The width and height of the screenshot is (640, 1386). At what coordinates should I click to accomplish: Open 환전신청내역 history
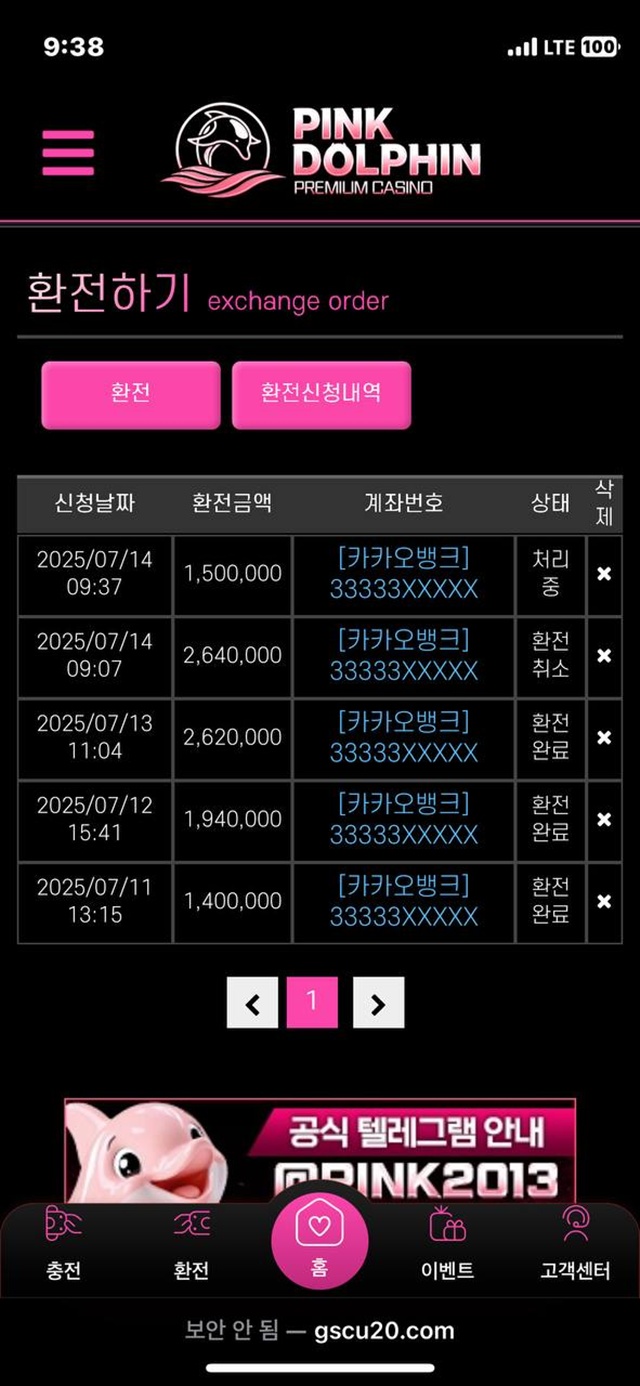tap(321, 394)
